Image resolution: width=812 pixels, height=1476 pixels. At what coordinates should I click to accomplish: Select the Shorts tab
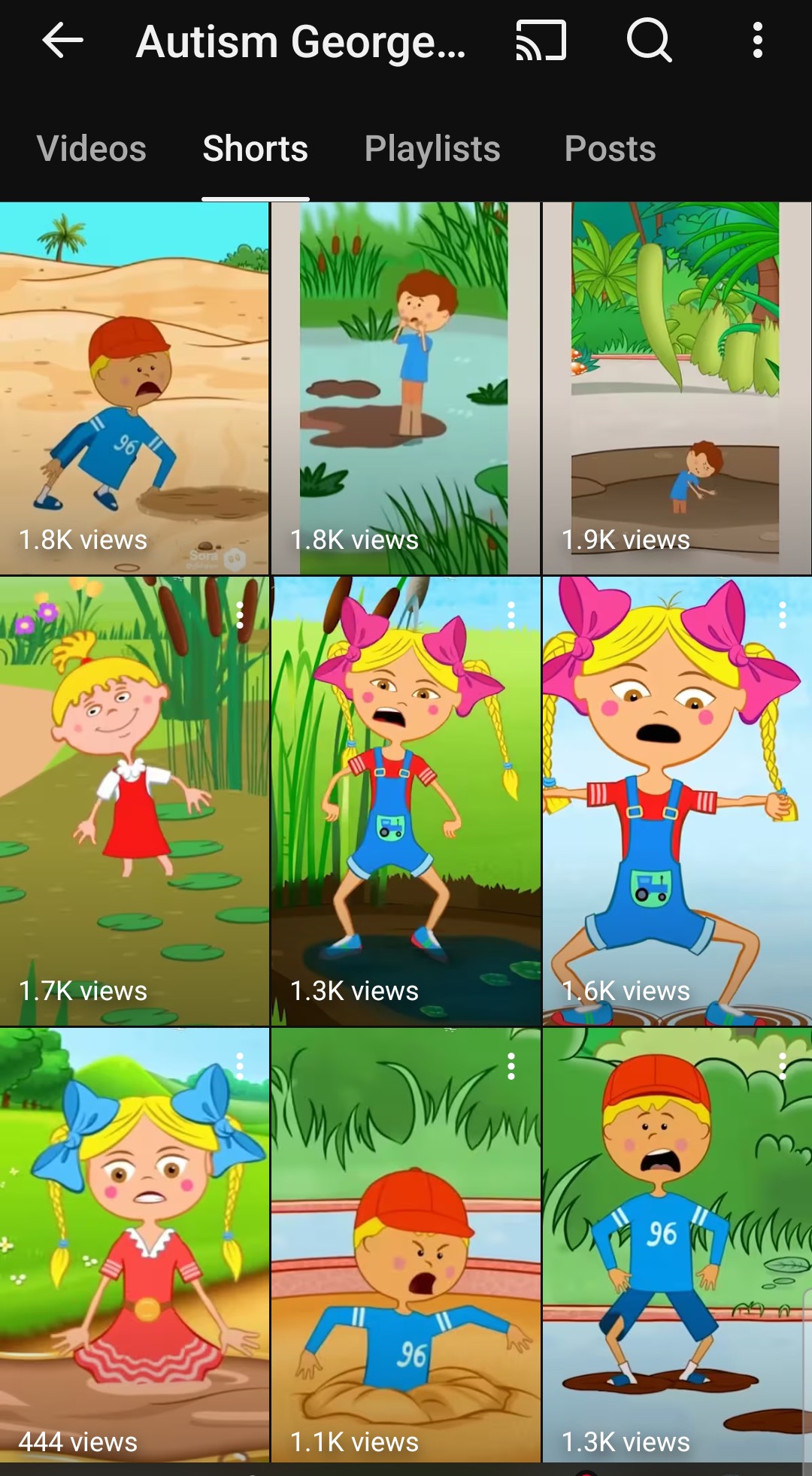pyautogui.click(x=256, y=149)
